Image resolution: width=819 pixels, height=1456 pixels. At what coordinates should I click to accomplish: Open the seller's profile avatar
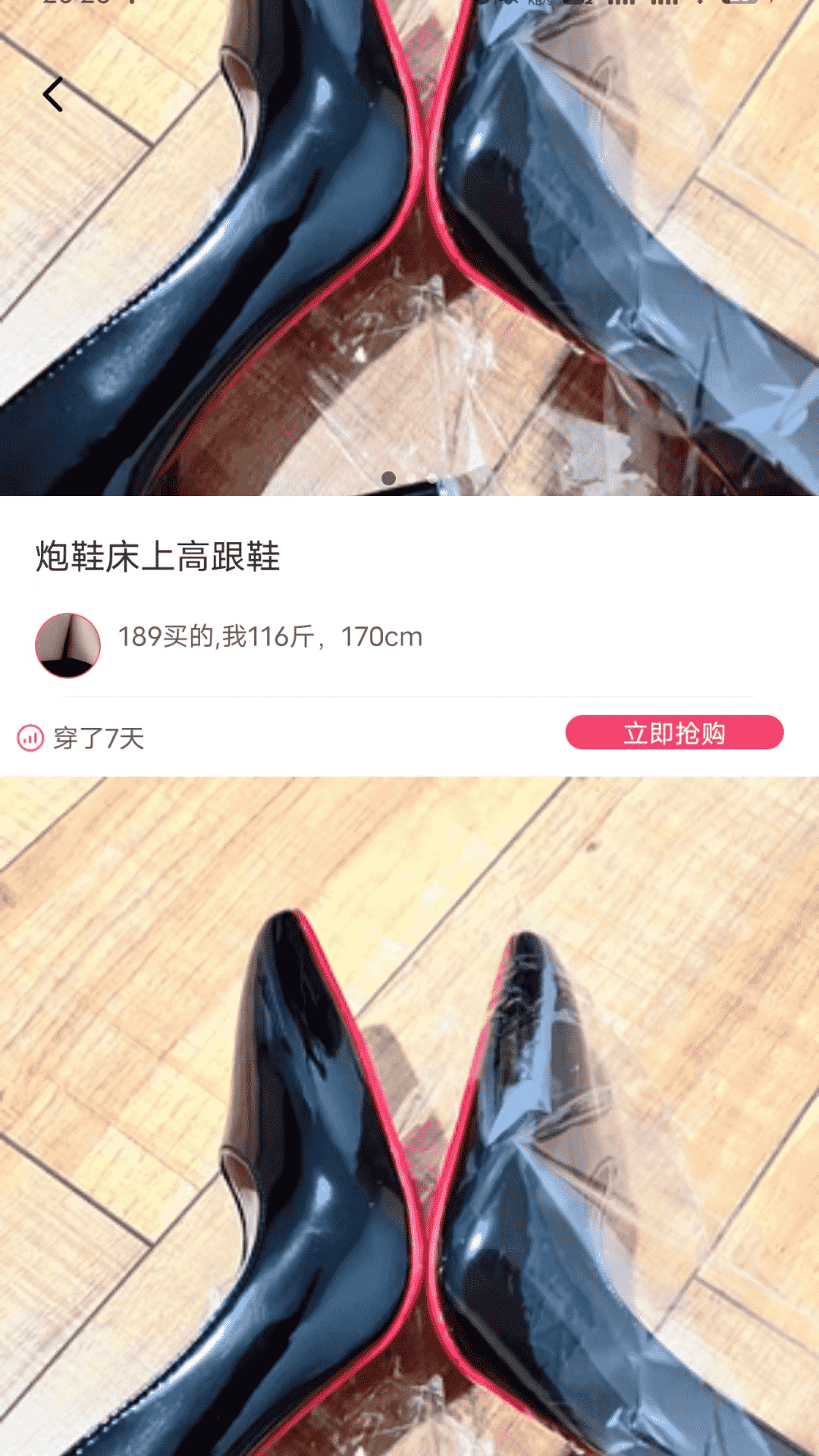click(x=68, y=645)
